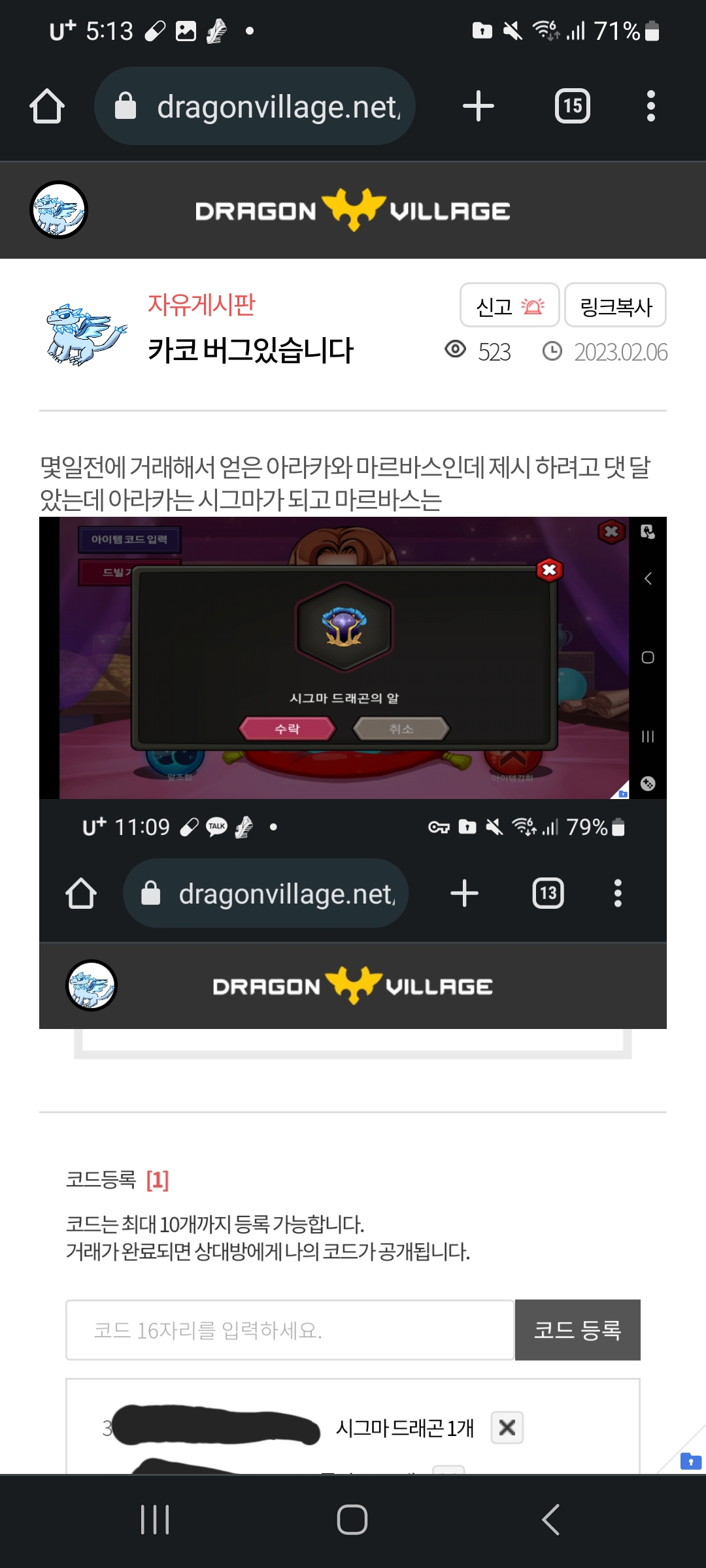Open the profile avatar in the site header
Image resolution: width=706 pixels, height=1568 pixels.
tap(59, 210)
